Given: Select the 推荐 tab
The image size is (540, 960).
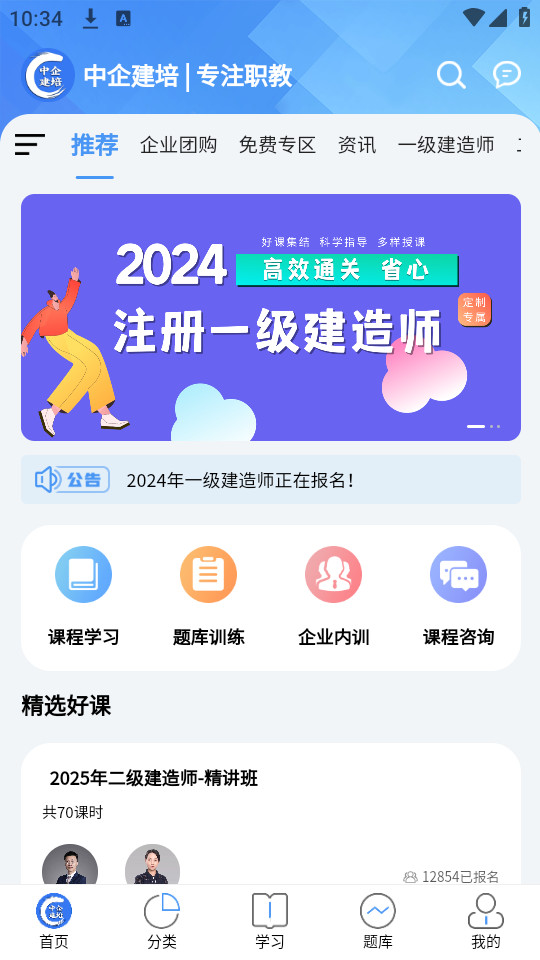Looking at the screenshot, I should tap(95, 145).
